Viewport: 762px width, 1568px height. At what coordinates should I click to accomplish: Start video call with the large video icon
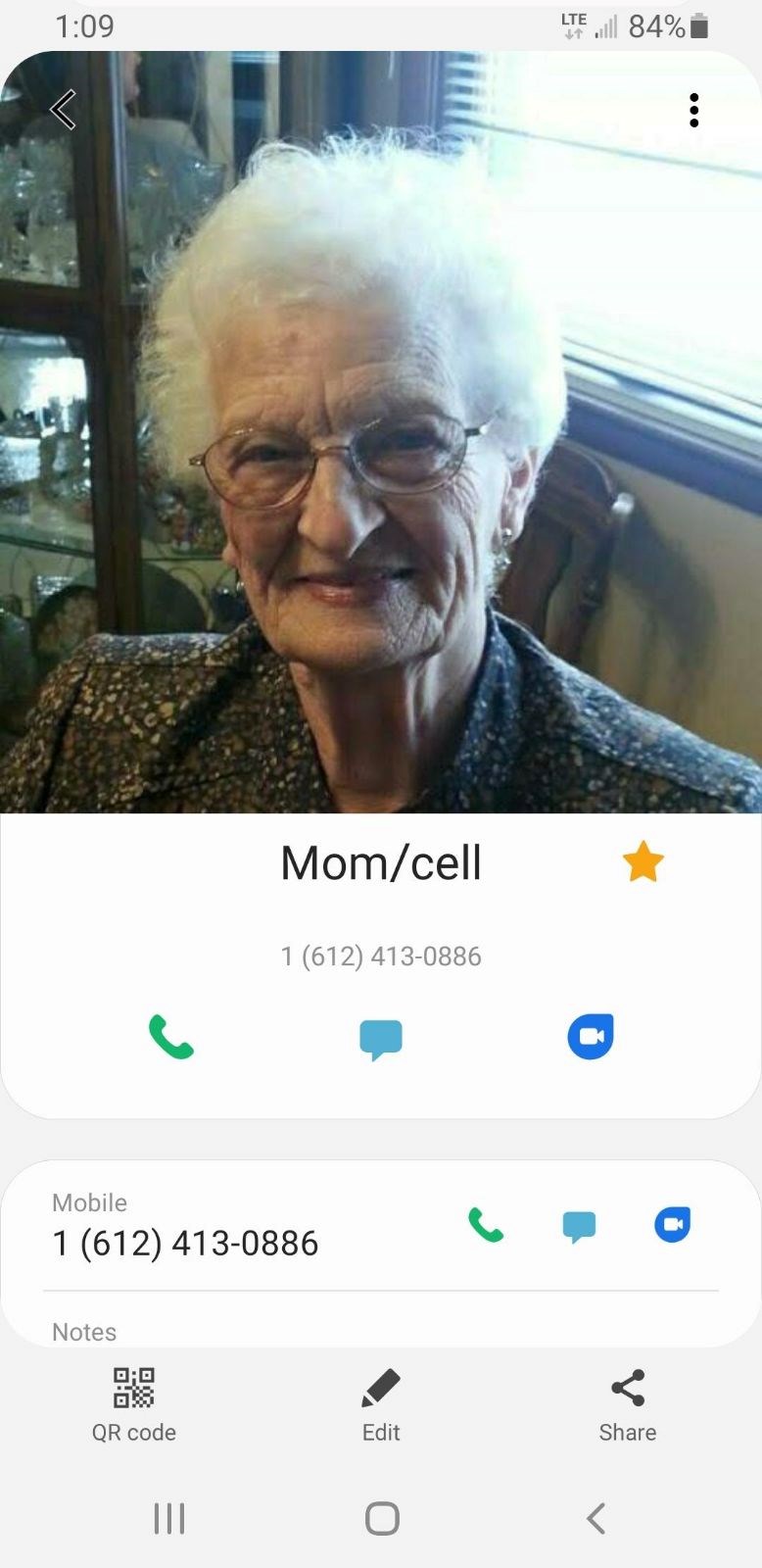[x=590, y=1037]
